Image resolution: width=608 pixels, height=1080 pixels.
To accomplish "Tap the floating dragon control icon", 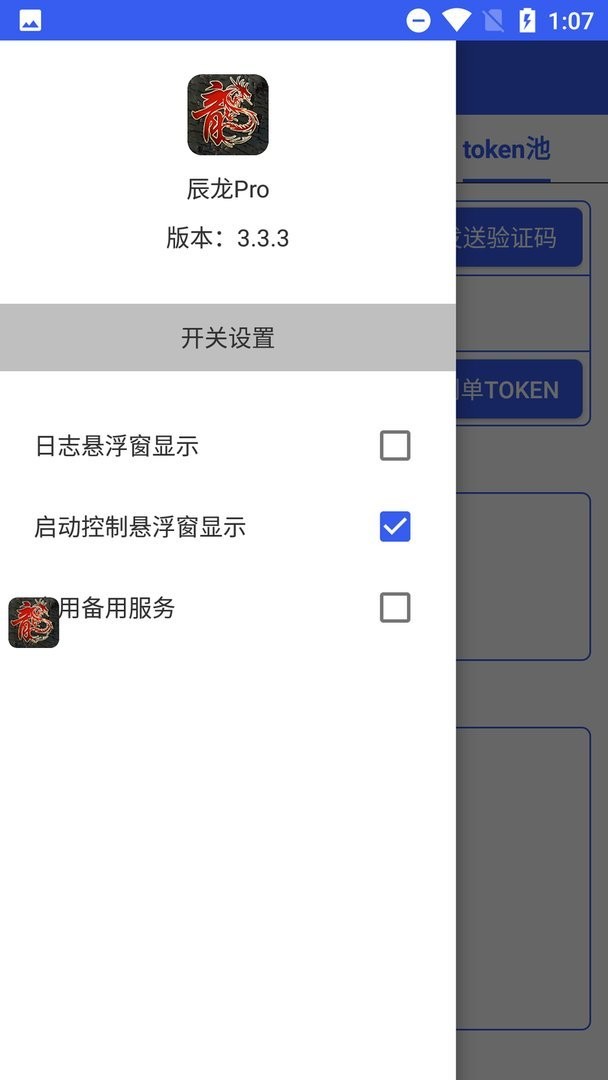I will tap(33, 623).
